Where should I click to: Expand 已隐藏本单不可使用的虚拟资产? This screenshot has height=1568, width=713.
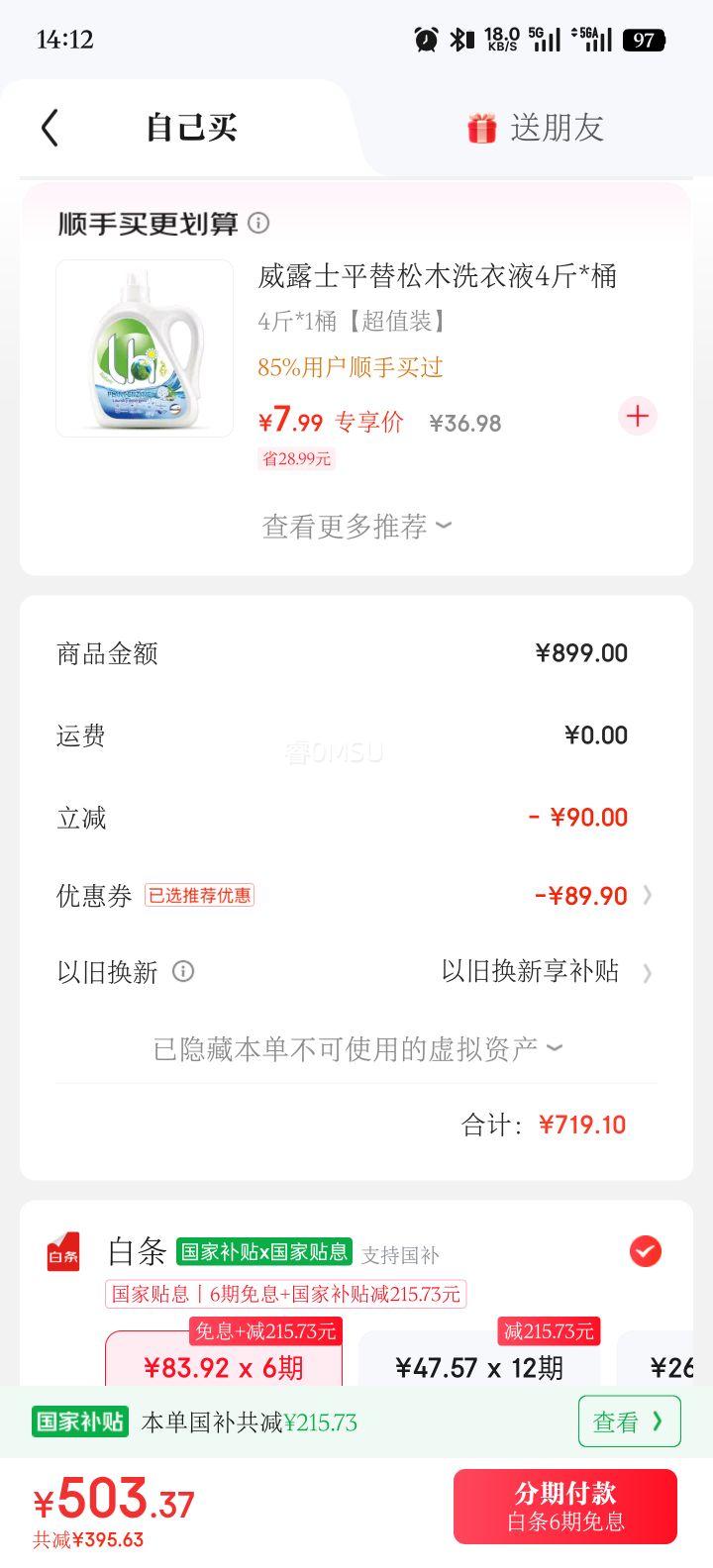pyautogui.click(x=356, y=1048)
